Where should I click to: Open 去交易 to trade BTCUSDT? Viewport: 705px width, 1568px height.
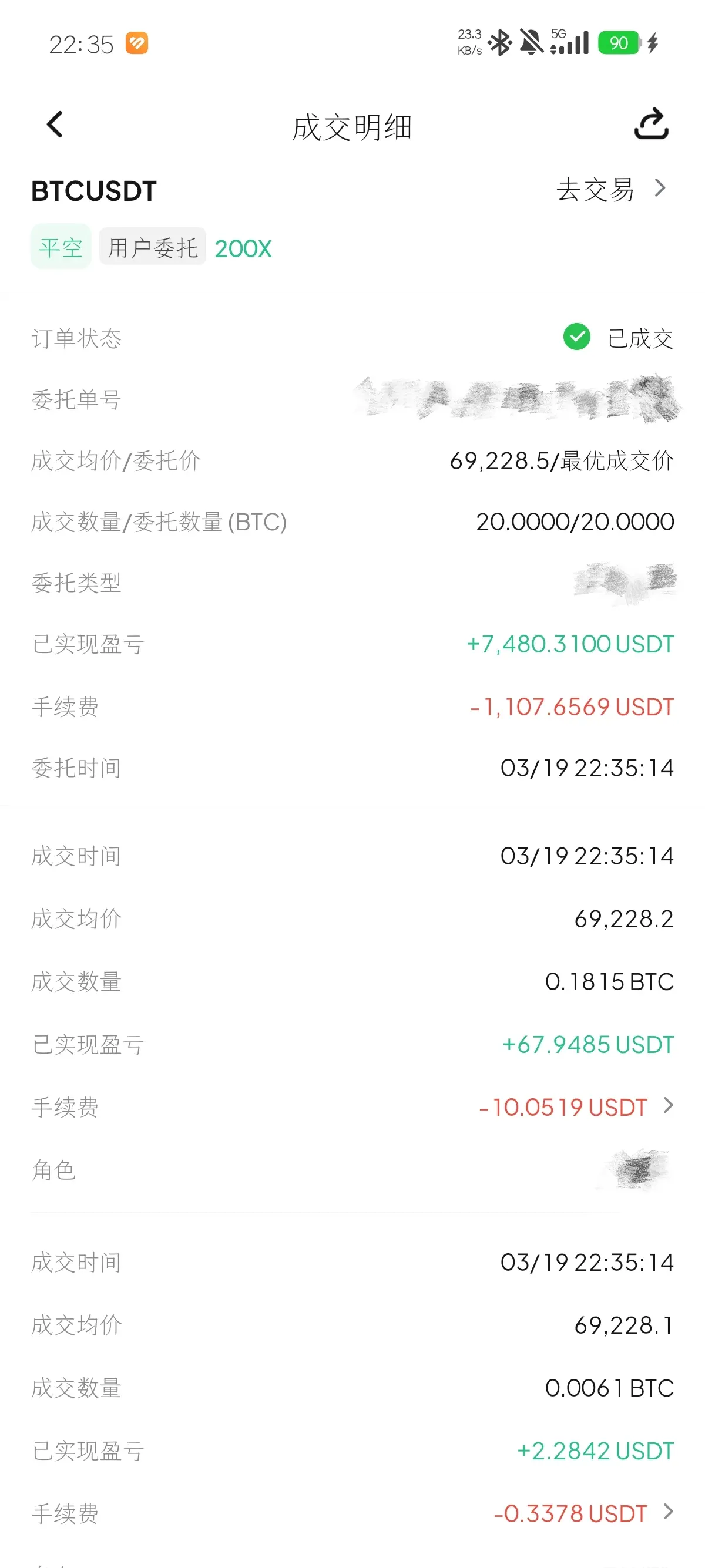coord(610,189)
